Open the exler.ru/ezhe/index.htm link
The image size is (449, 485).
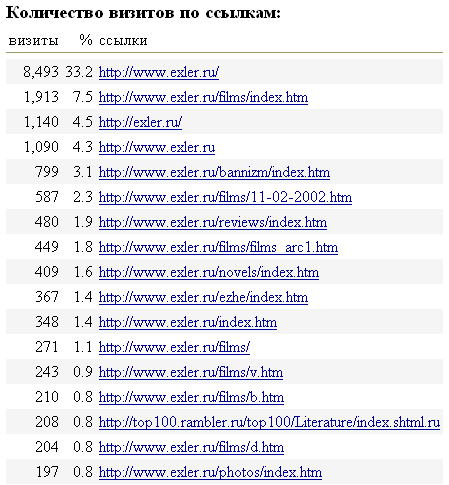click(203, 297)
